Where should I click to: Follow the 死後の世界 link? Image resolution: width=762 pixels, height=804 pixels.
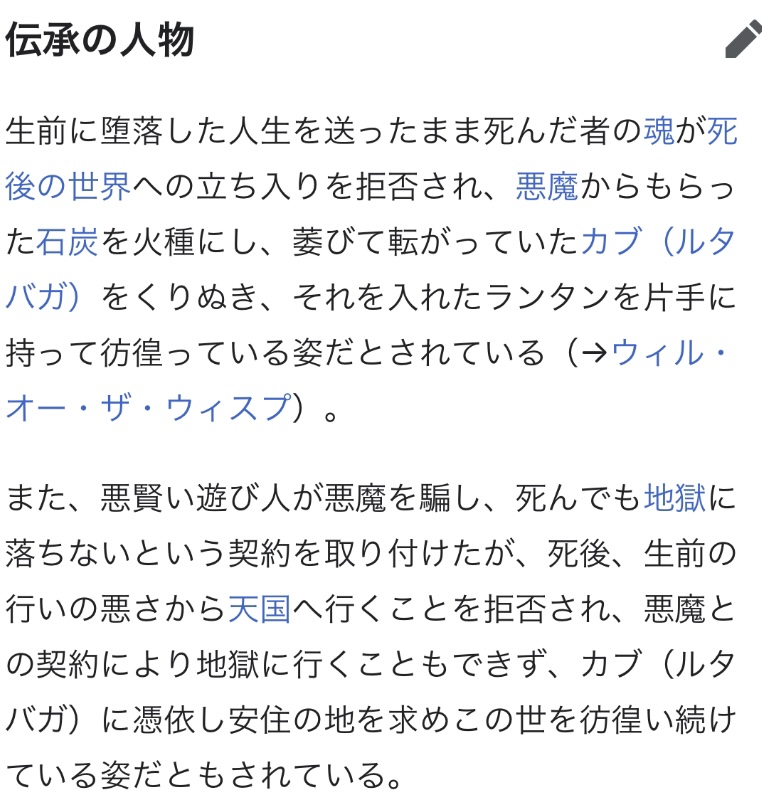coord(67,186)
